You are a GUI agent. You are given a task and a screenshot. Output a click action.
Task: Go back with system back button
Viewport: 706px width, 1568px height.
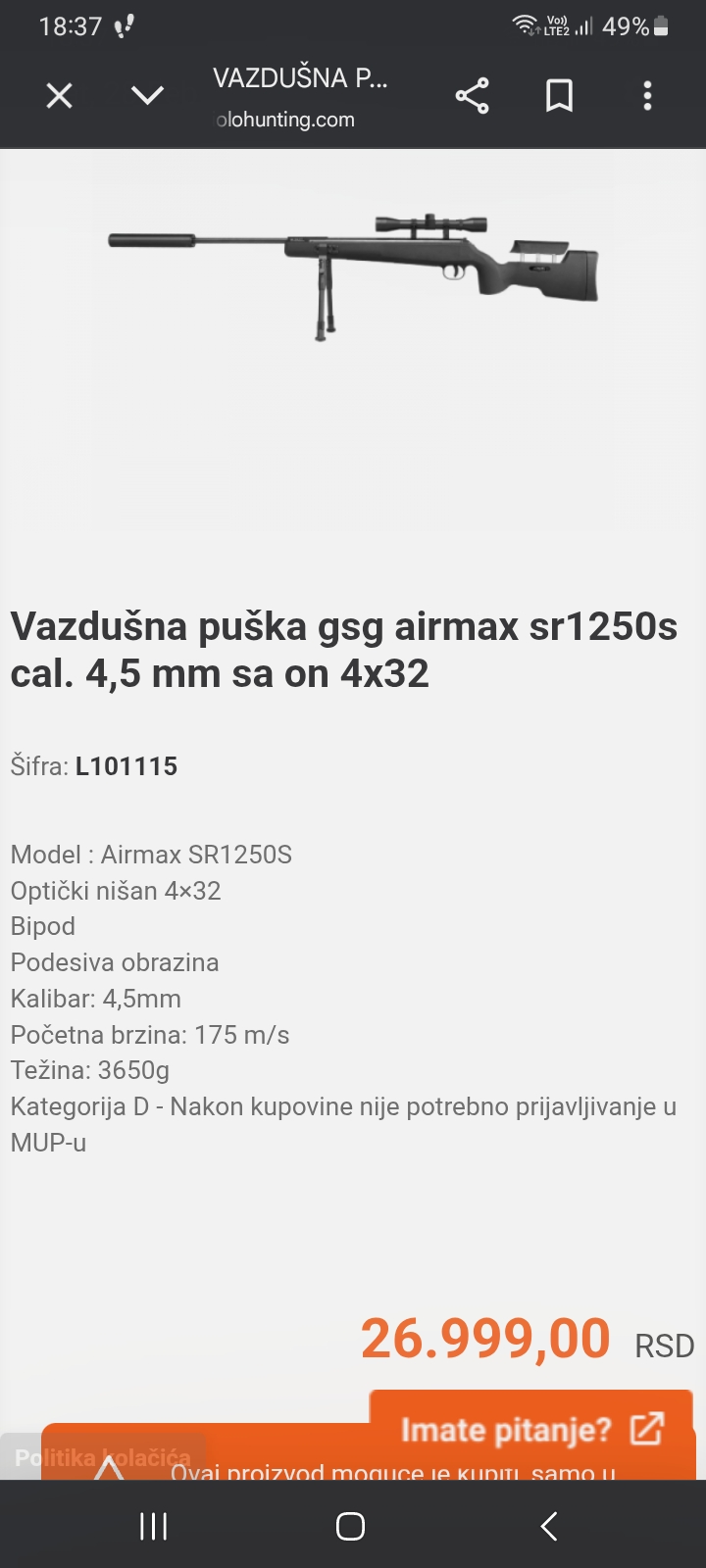pos(549,1526)
